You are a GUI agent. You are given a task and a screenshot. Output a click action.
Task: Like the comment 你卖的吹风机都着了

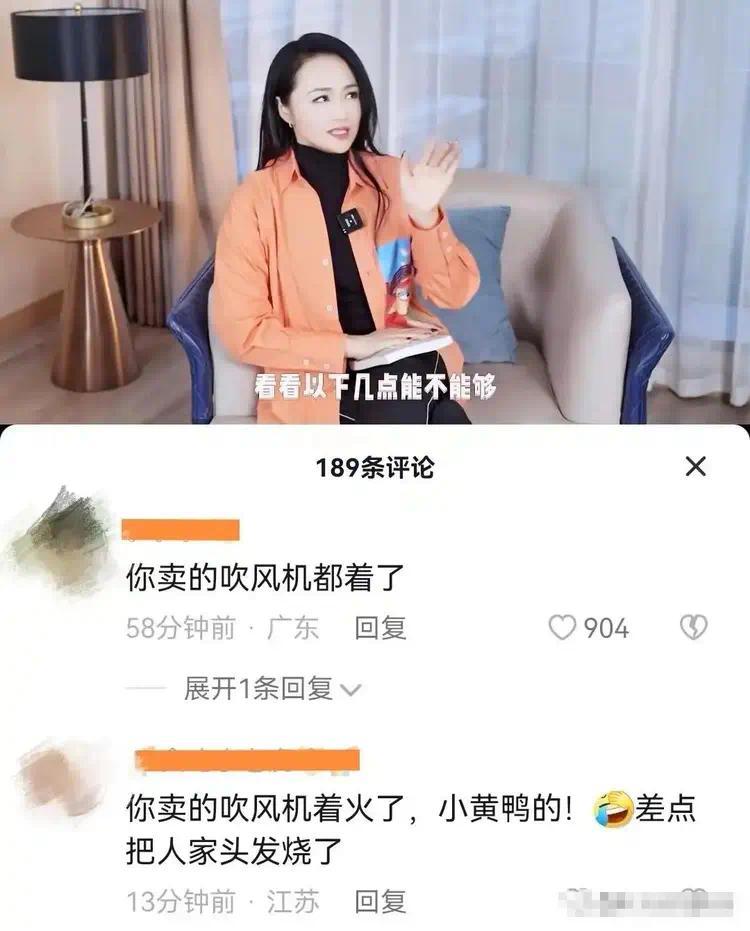[x=564, y=628]
